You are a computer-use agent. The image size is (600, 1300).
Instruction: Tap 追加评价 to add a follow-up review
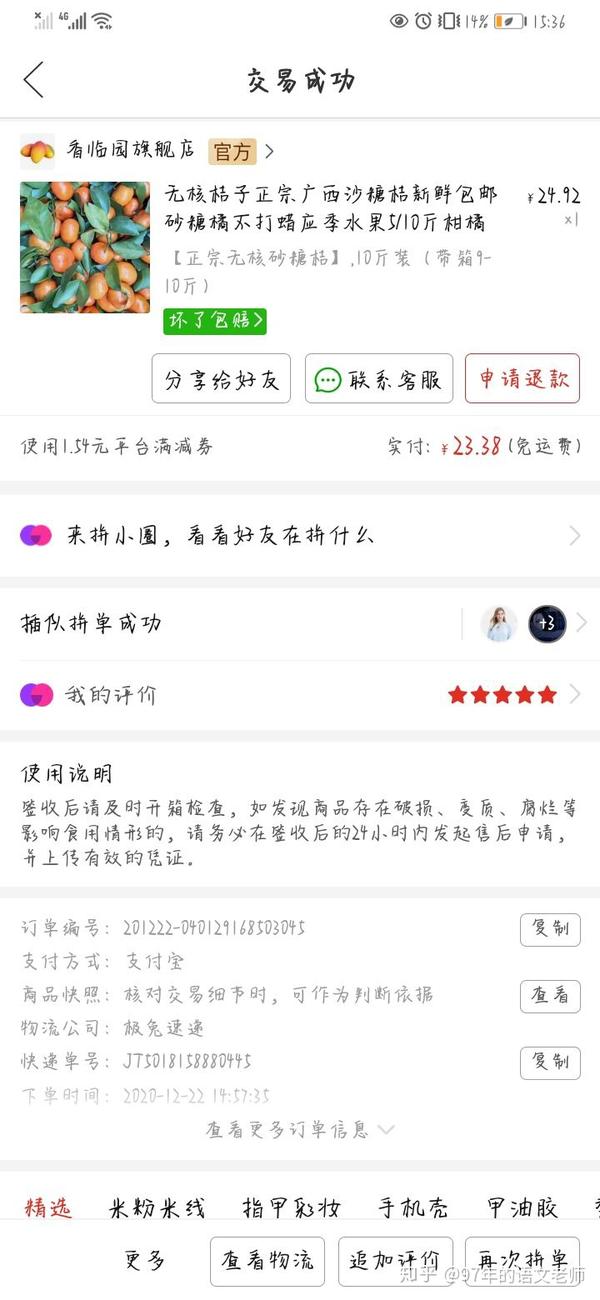click(x=395, y=1261)
